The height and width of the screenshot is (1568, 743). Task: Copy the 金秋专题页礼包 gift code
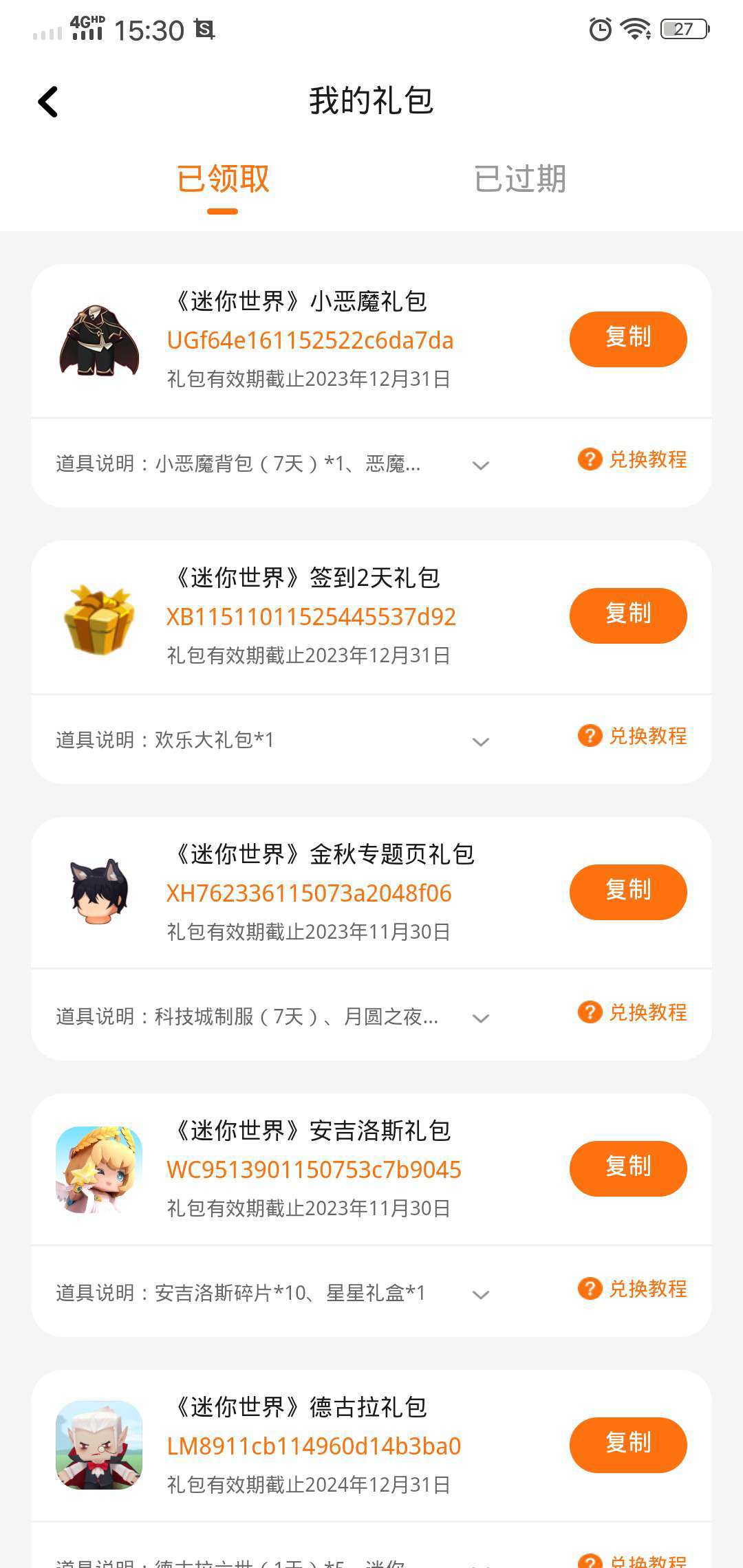(627, 892)
